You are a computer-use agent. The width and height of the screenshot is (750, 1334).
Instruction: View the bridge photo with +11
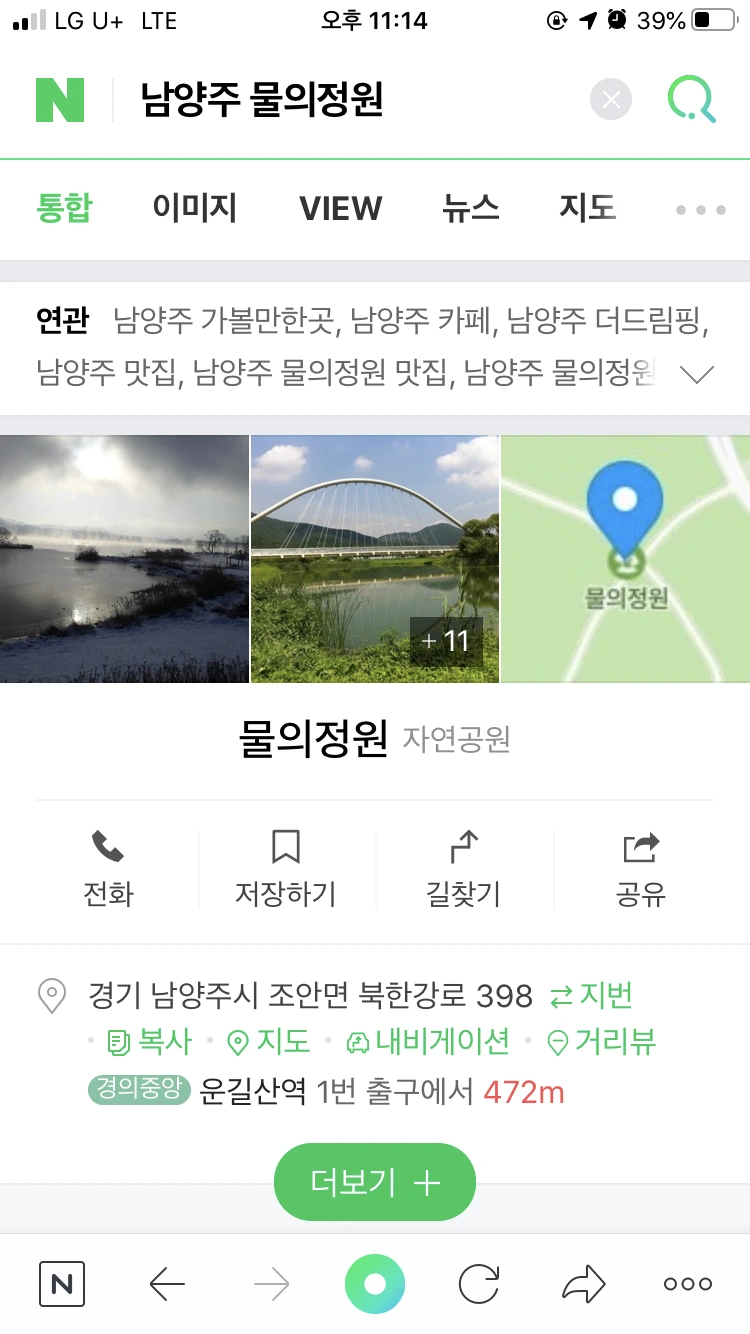(375, 559)
